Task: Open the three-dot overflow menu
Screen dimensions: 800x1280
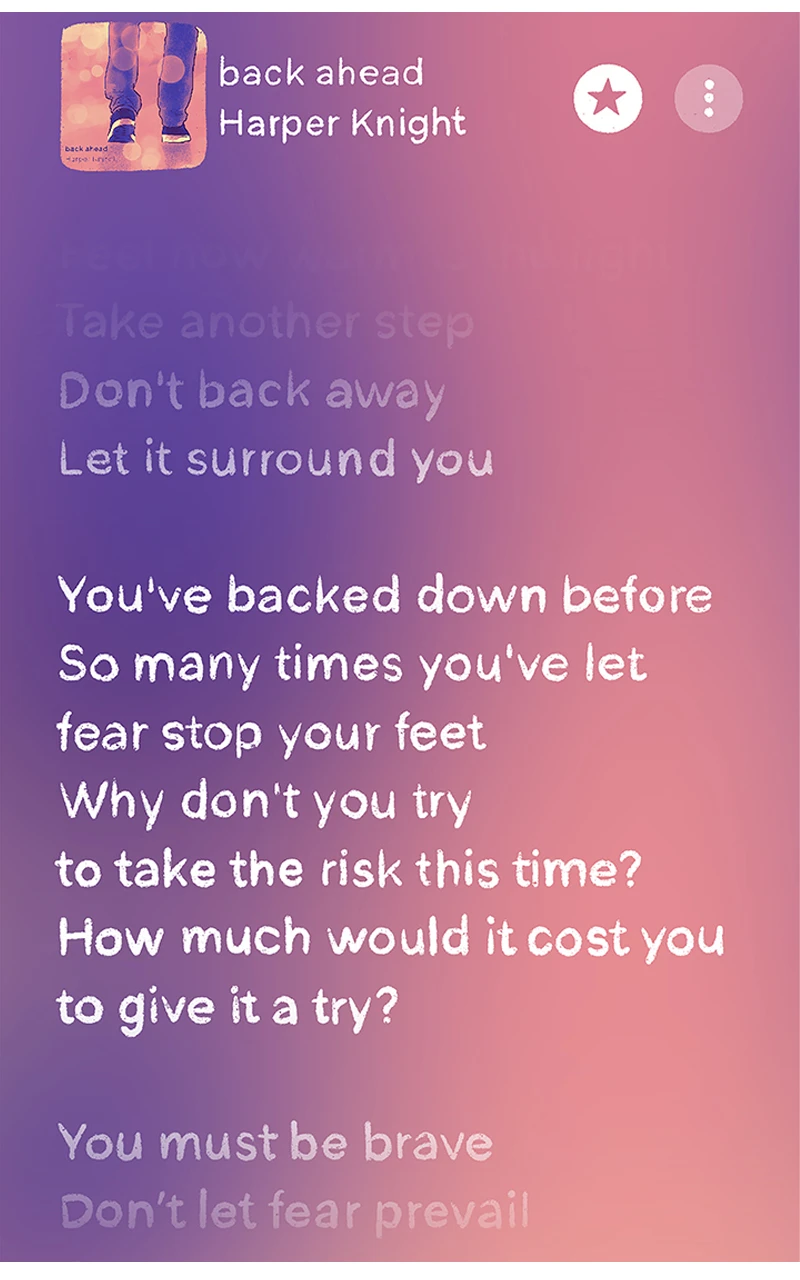Action: point(709,98)
